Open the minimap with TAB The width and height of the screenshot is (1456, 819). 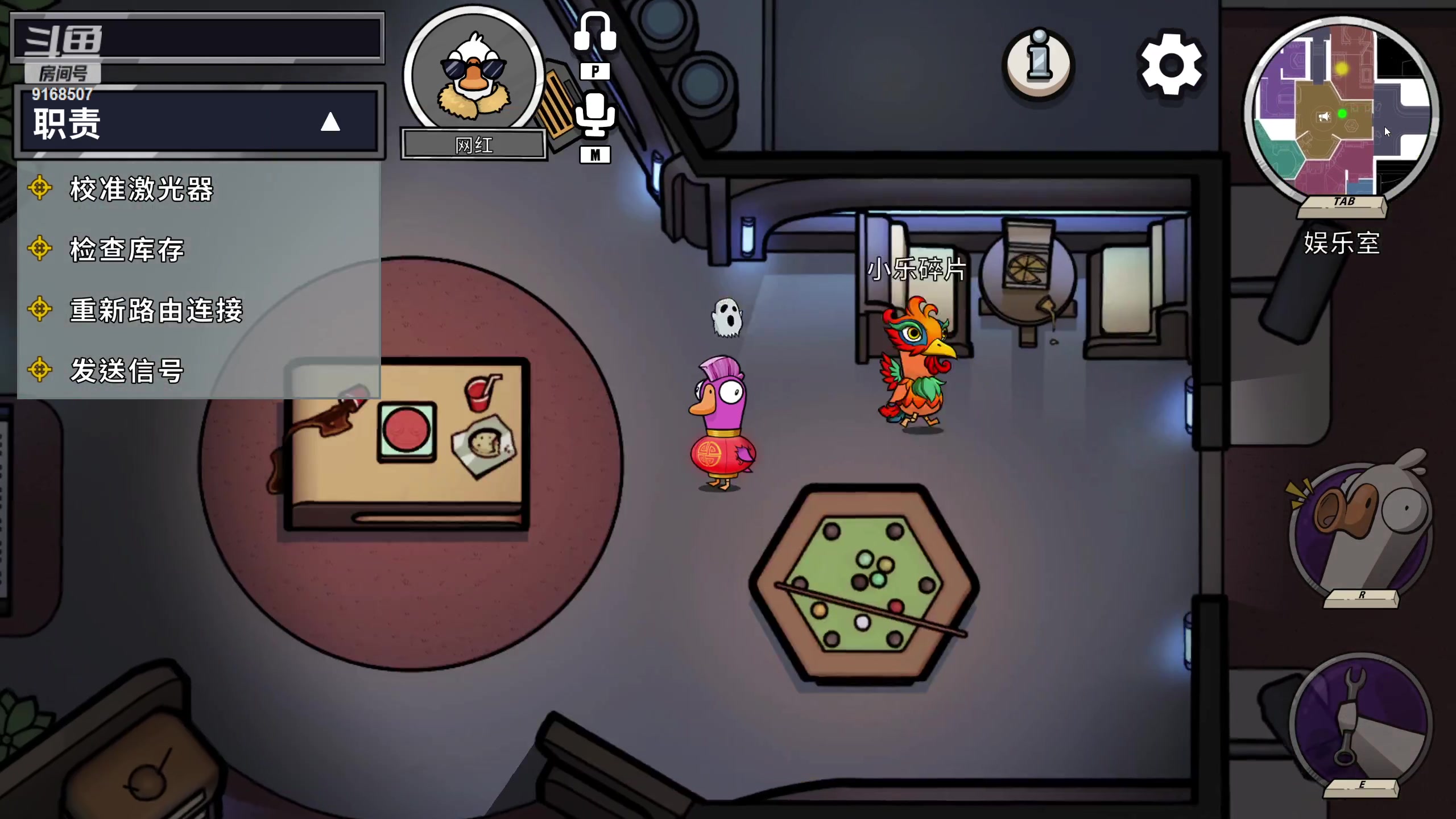pyautogui.click(x=1342, y=108)
